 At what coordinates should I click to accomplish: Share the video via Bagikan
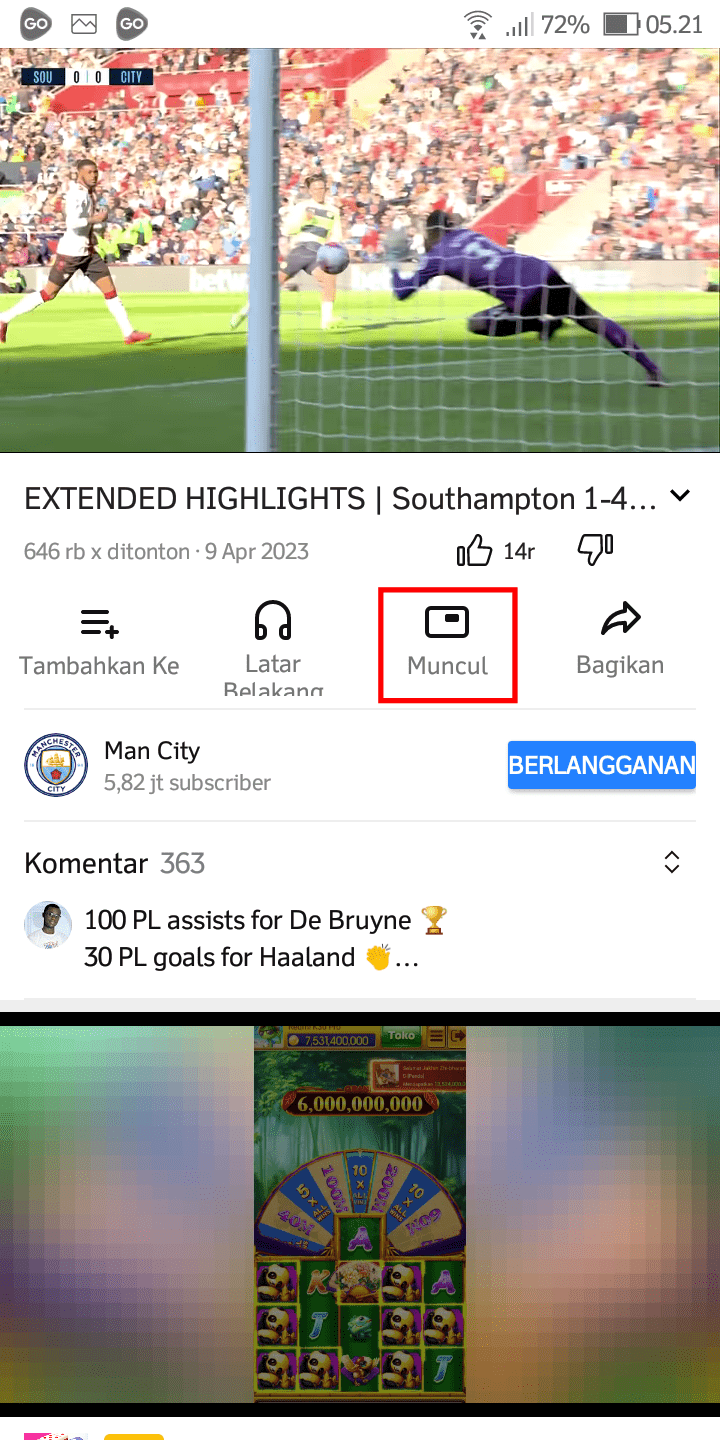(x=620, y=644)
